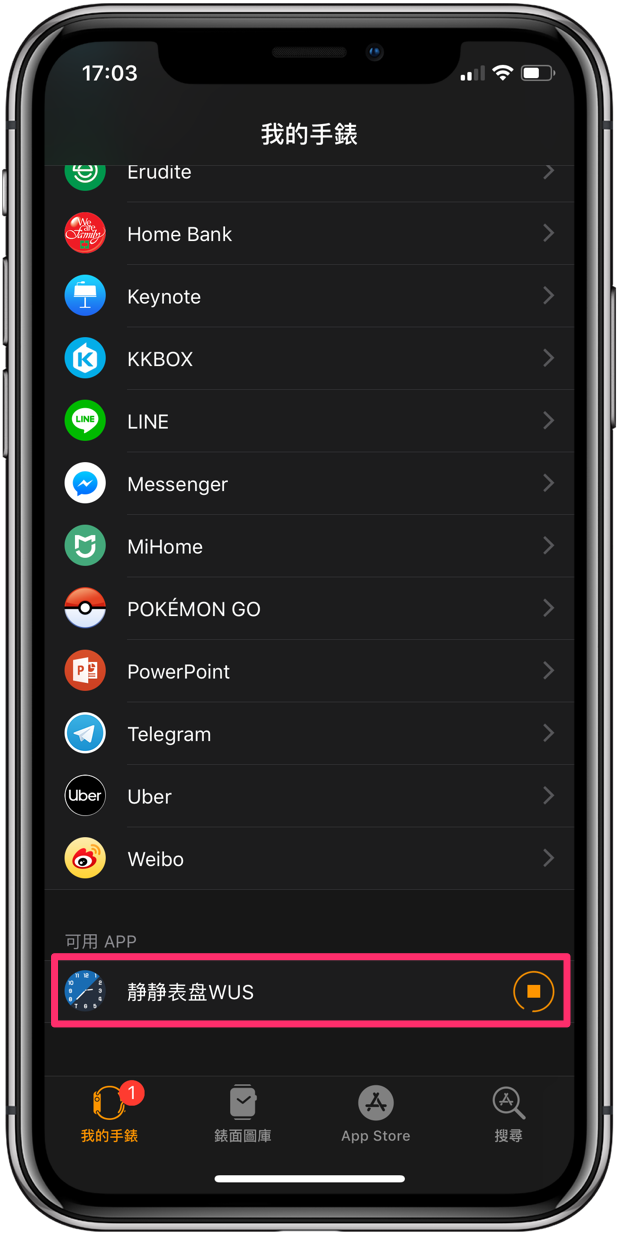Open the MiHome row

click(x=309, y=546)
